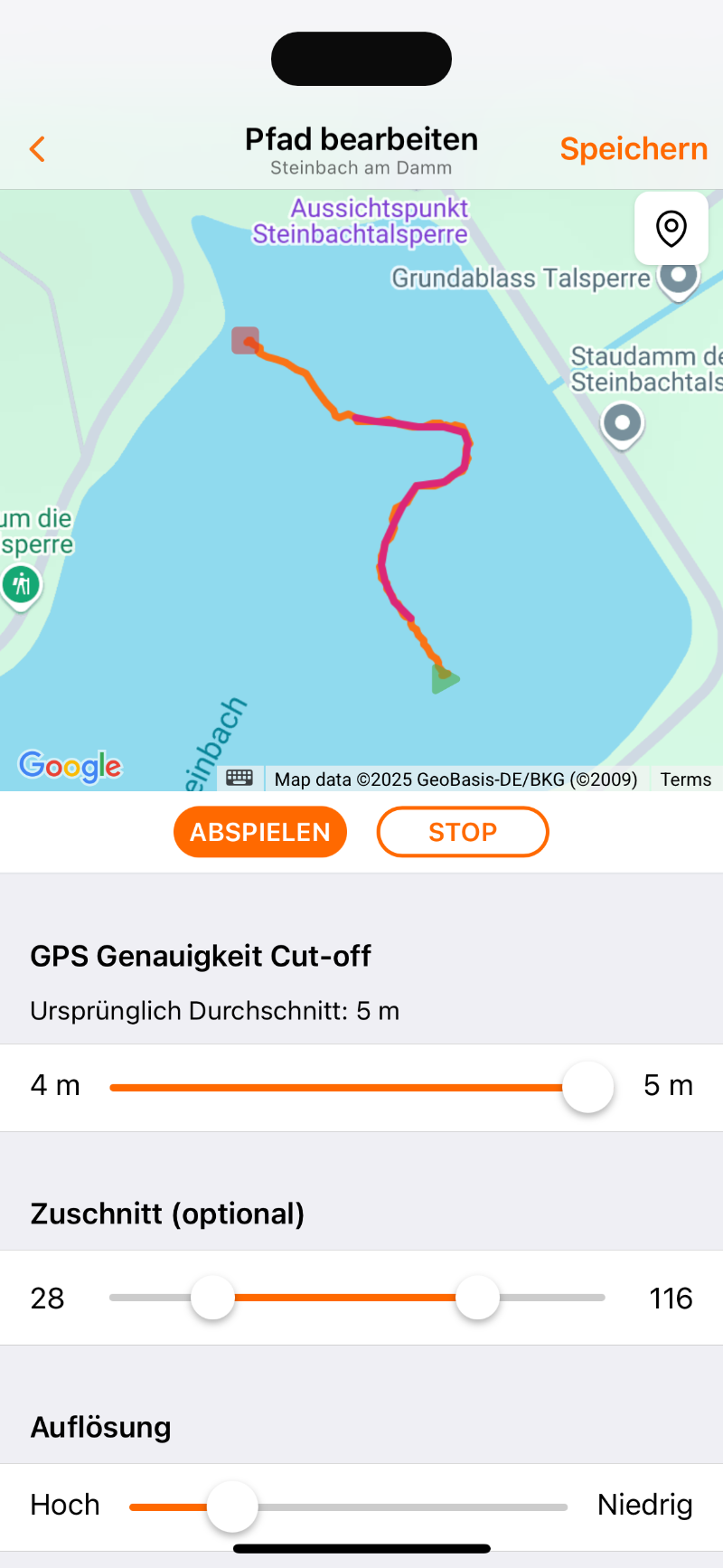
Task: Tap the red square start marker of the path
Action: 245,340
